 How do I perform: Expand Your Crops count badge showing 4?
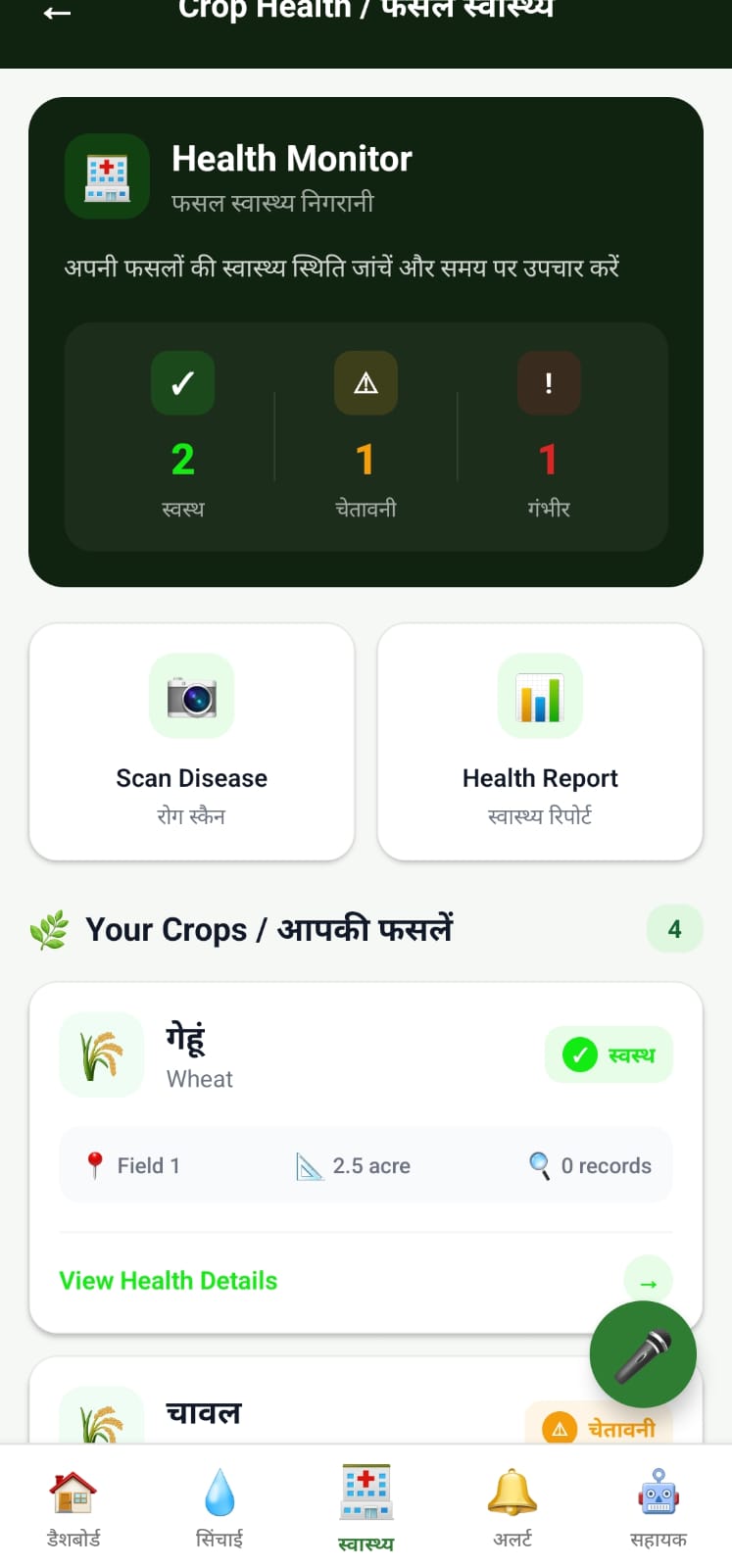pyautogui.click(x=674, y=928)
